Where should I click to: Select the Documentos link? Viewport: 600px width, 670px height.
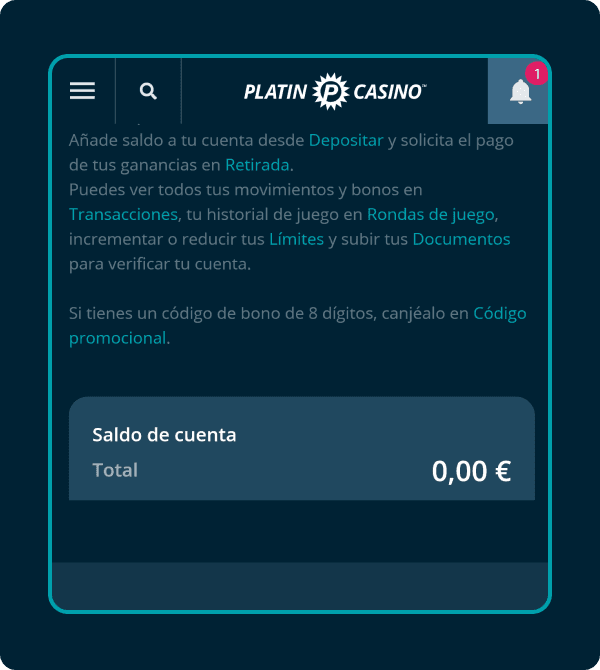(x=461, y=239)
